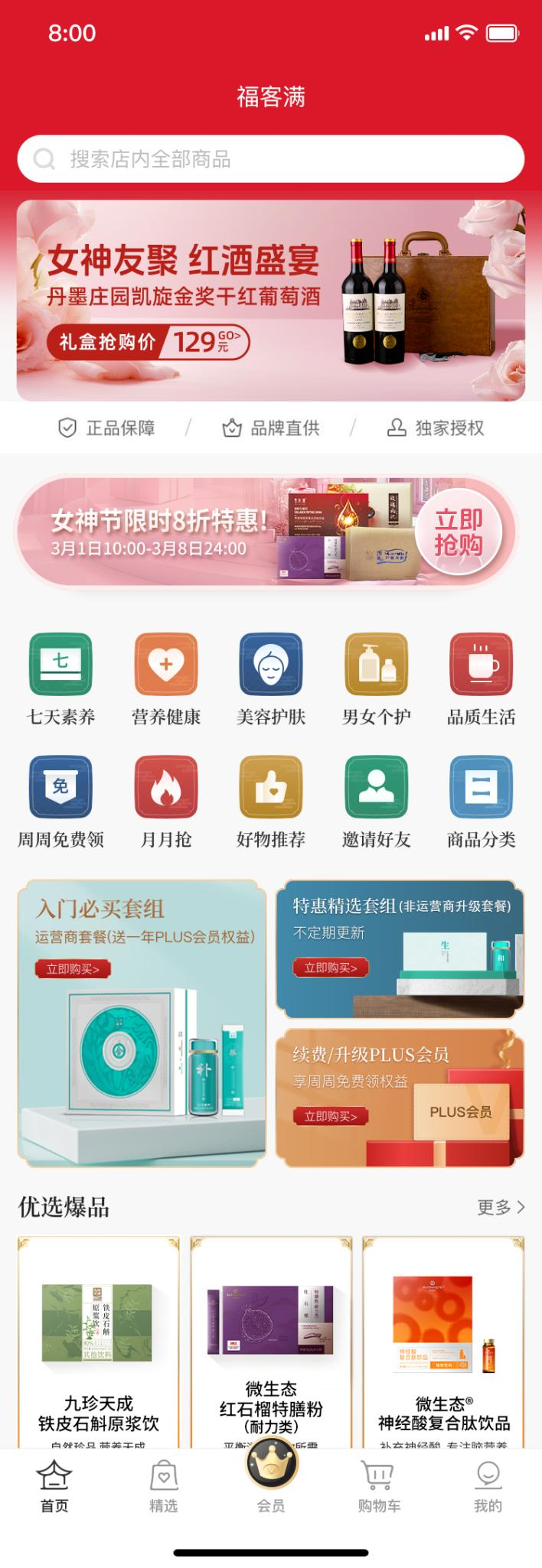
Task: Open 月月抢 deals
Action: [166, 802]
